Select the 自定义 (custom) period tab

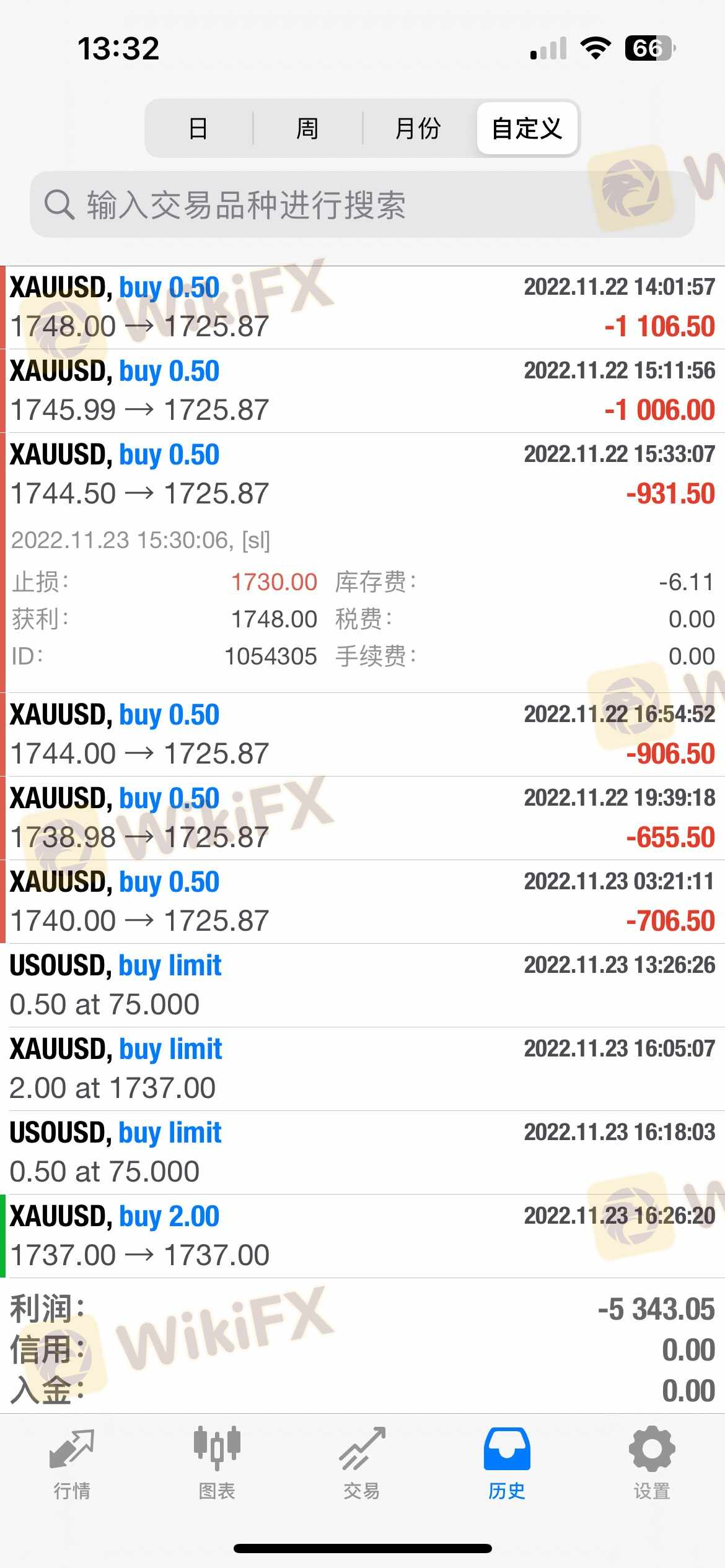[527, 129]
